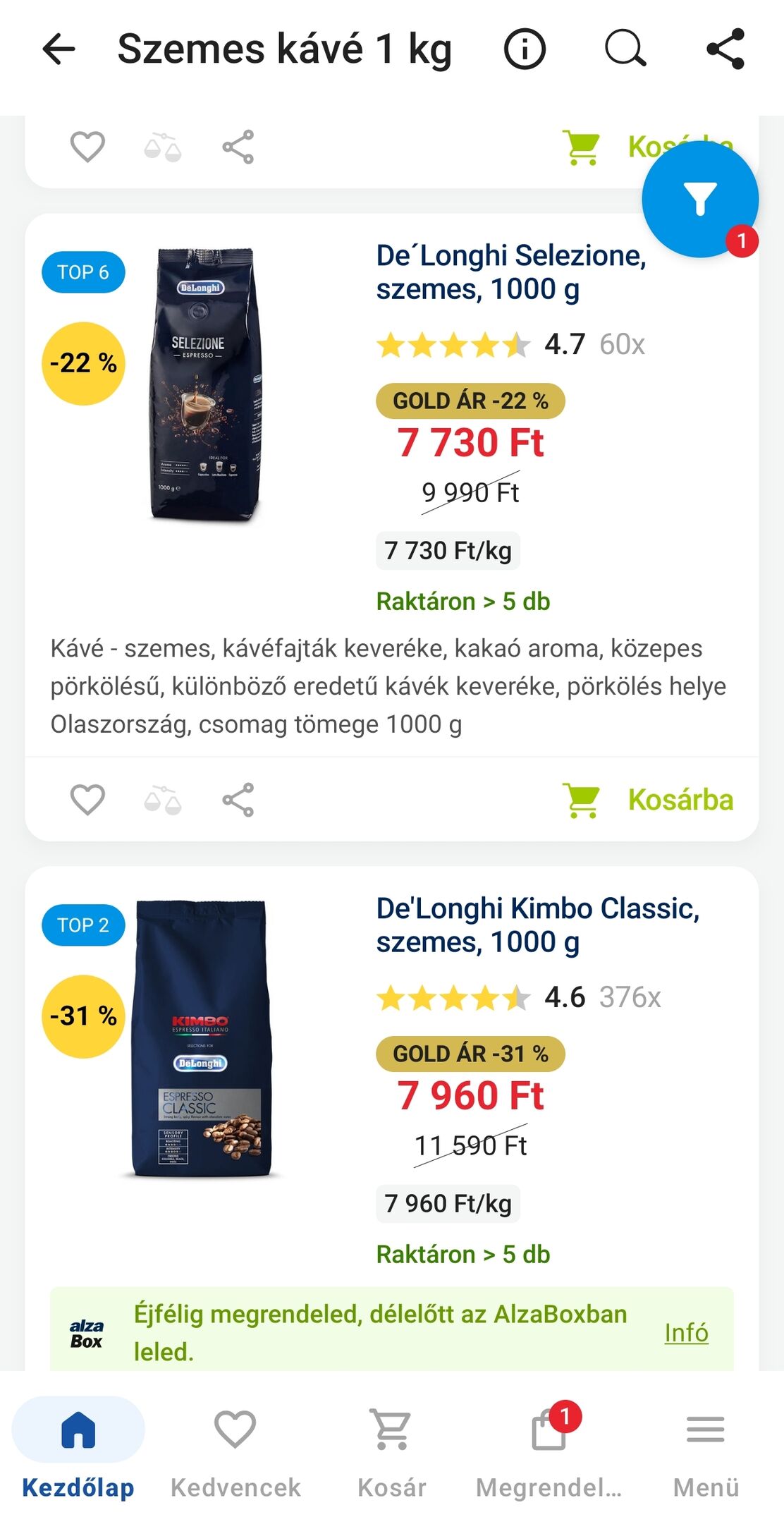The height and width of the screenshot is (1529, 784).
Task: Open the De´Longhi Selezione product card
Action: 510,272
